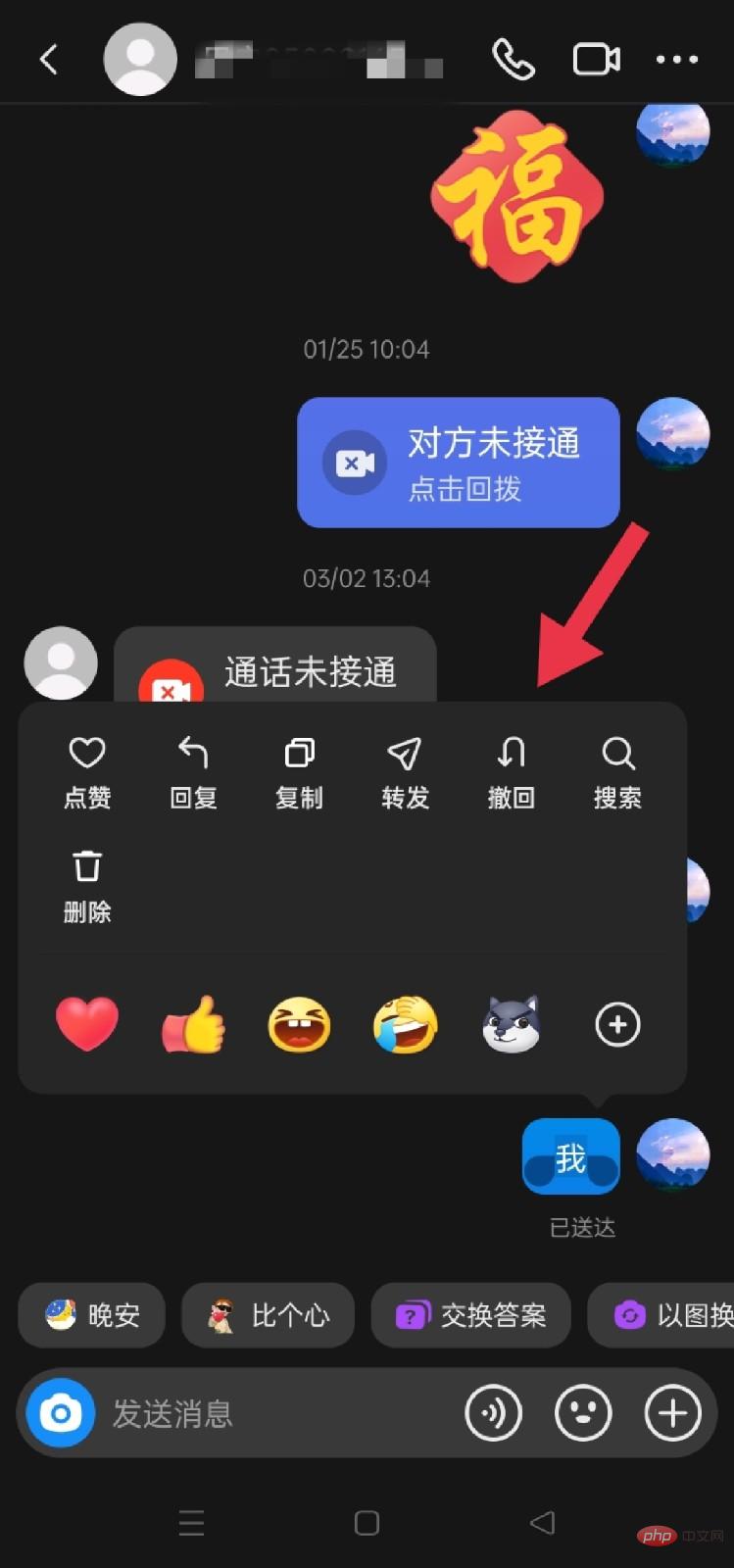React with the thumbs-up emoji

(193, 1024)
